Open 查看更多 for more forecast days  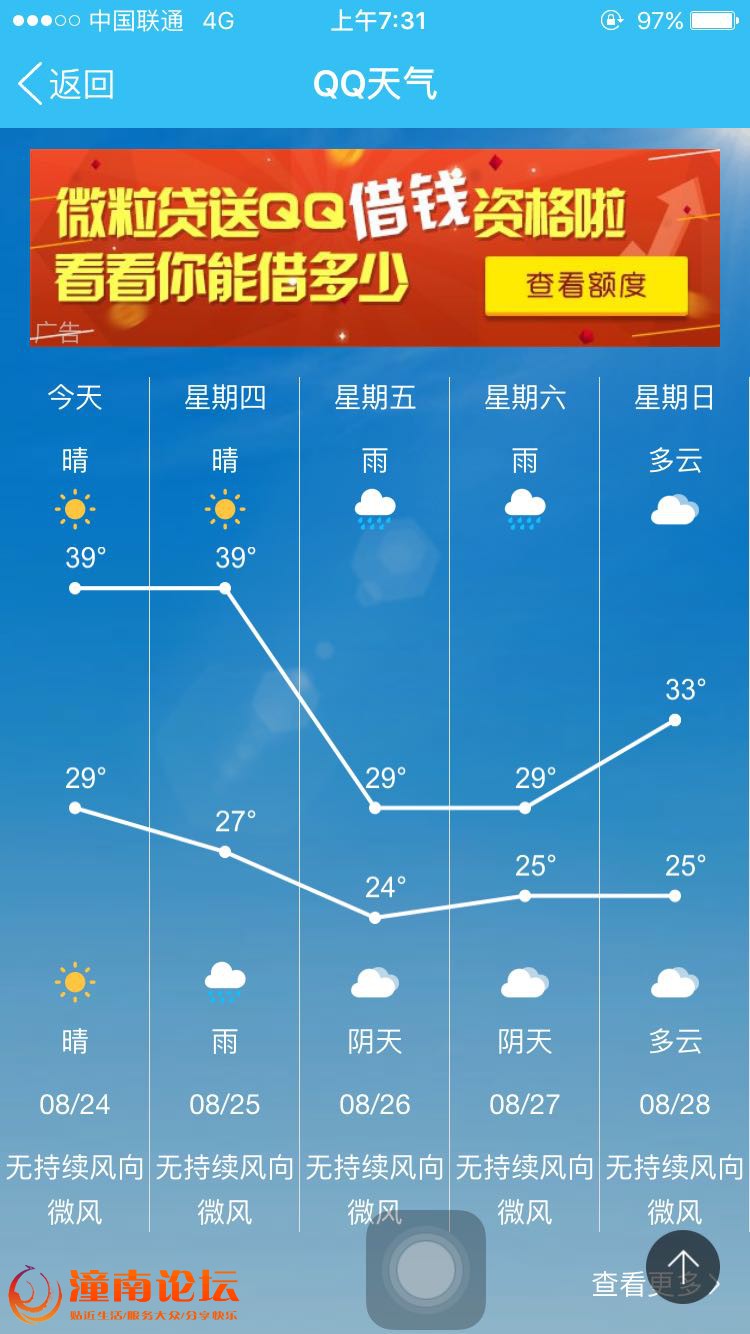pos(655,1285)
